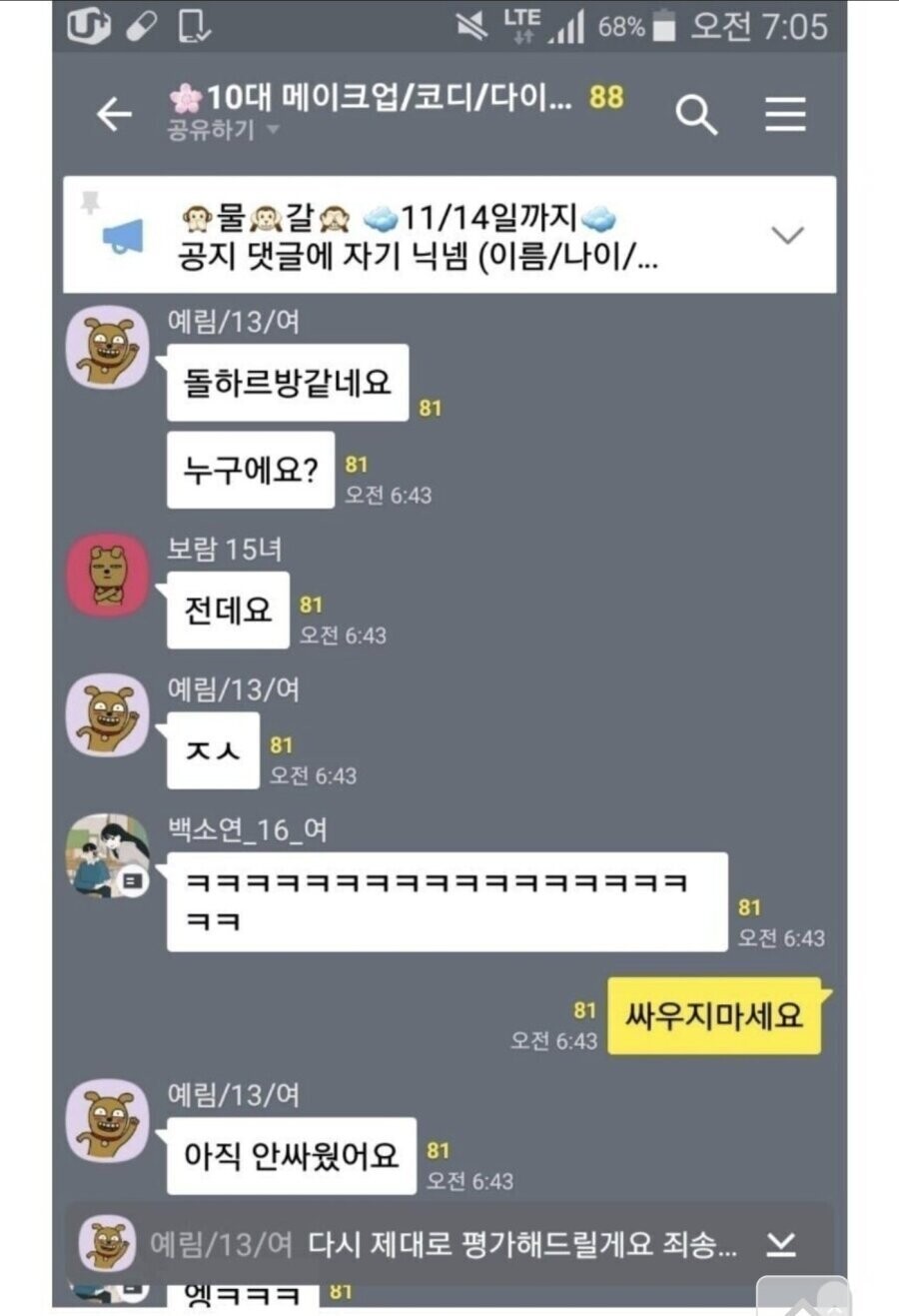Open search in this chat room
The width and height of the screenshot is (899, 1316).
696,115
